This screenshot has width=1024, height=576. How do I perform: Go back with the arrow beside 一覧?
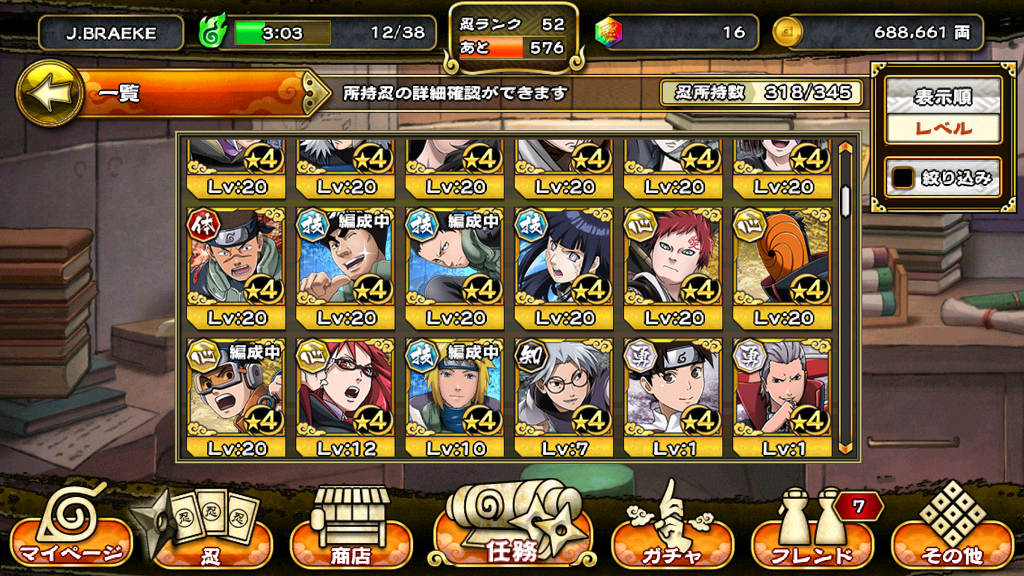pos(47,93)
